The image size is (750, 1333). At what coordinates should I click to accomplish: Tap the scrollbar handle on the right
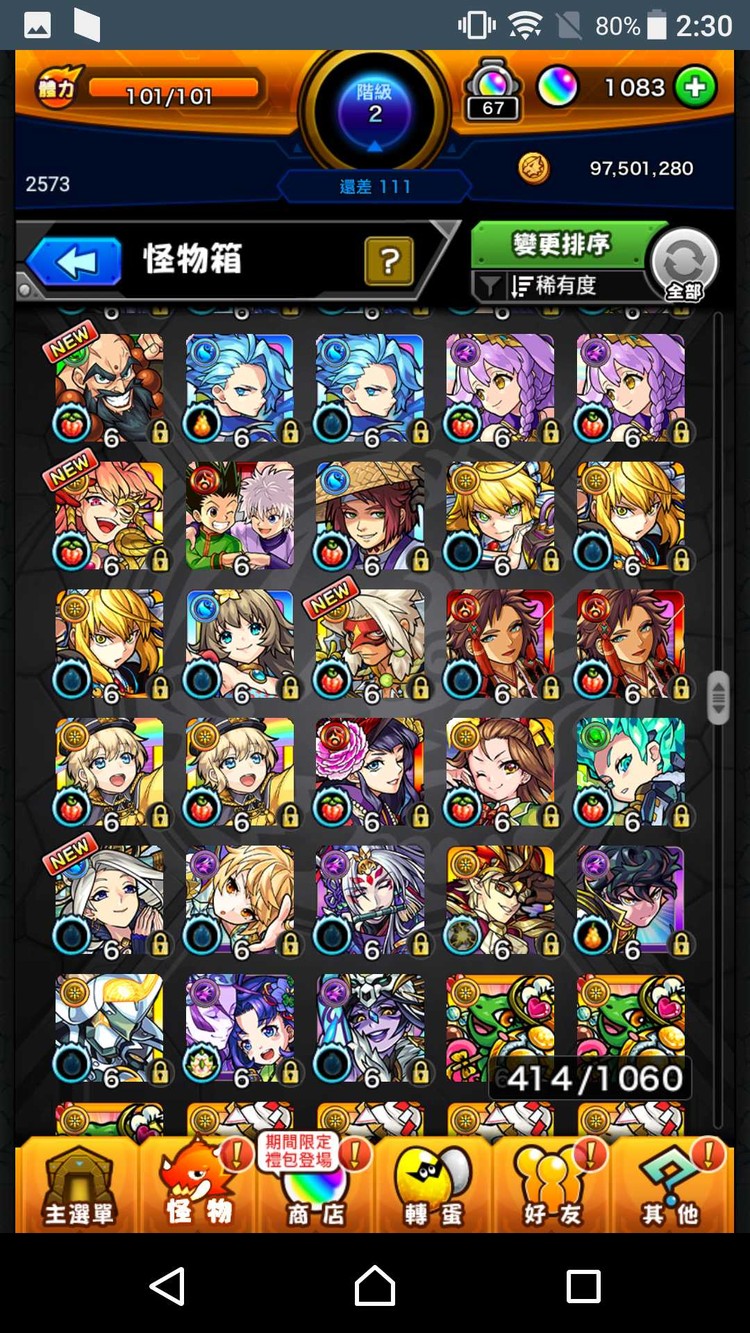(x=718, y=697)
